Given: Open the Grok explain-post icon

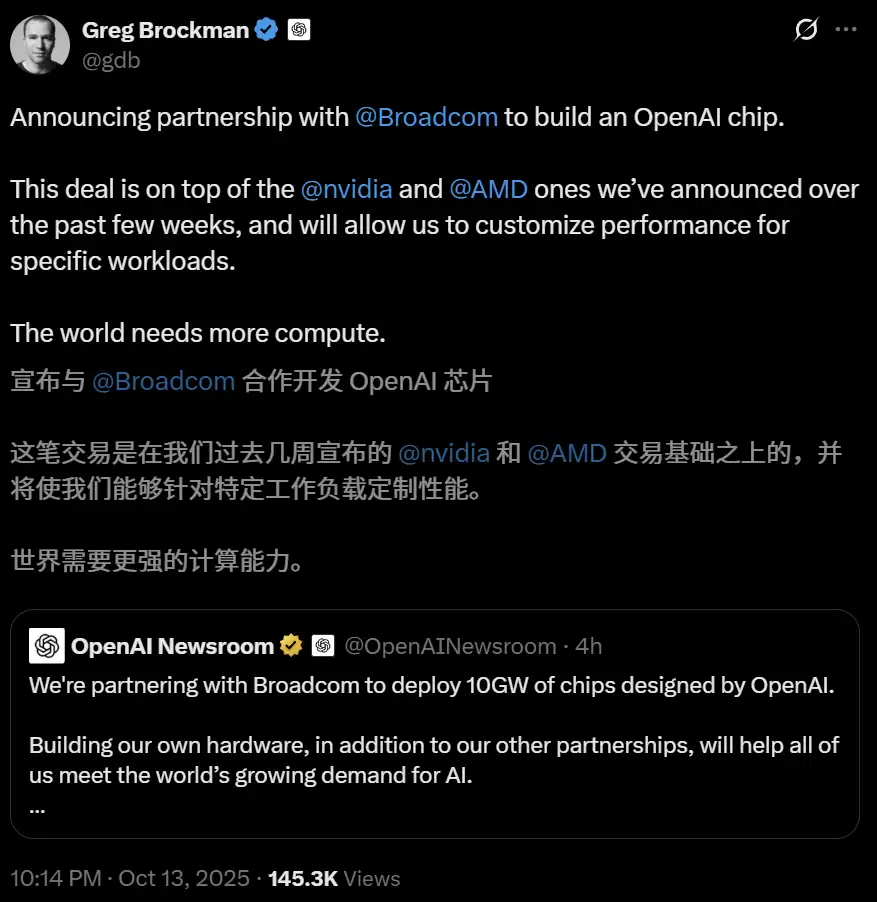Looking at the screenshot, I should coord(806,30).
